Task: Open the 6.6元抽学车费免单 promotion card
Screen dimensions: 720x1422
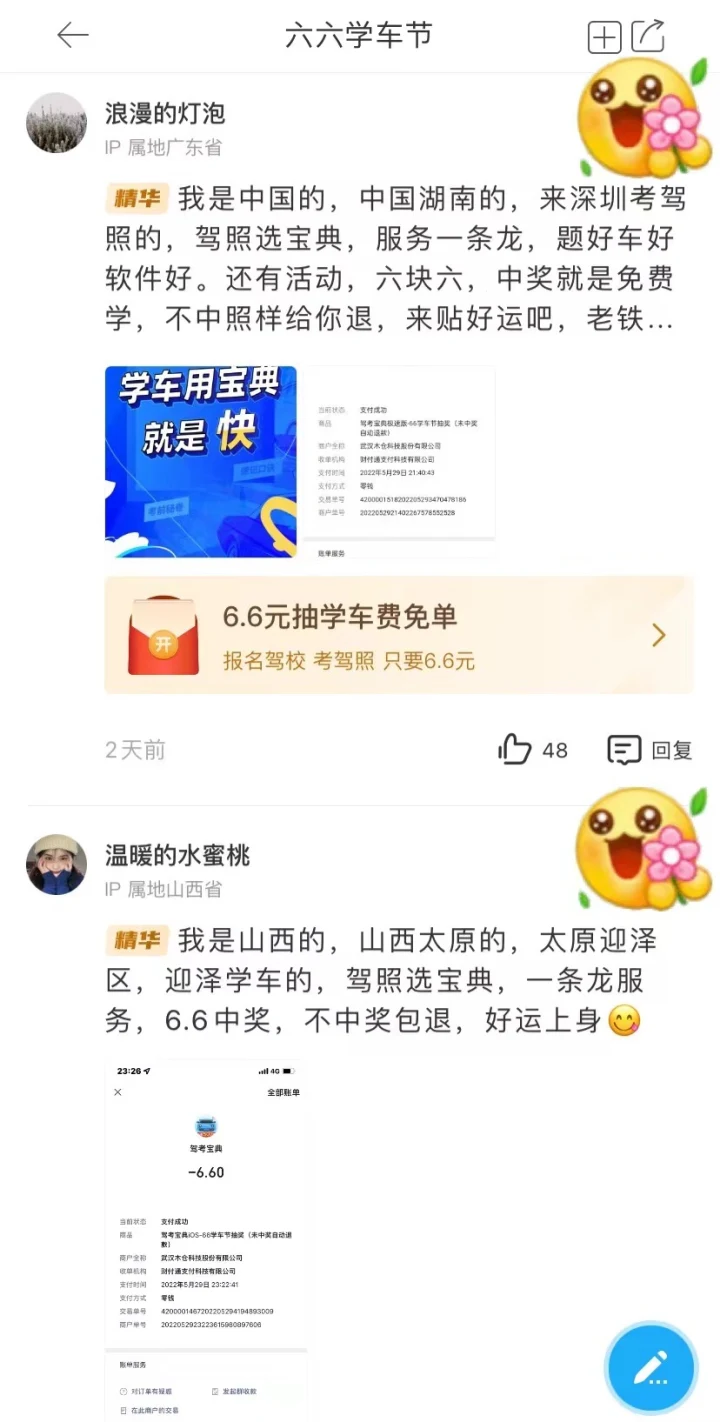Action: coord(399,635)
